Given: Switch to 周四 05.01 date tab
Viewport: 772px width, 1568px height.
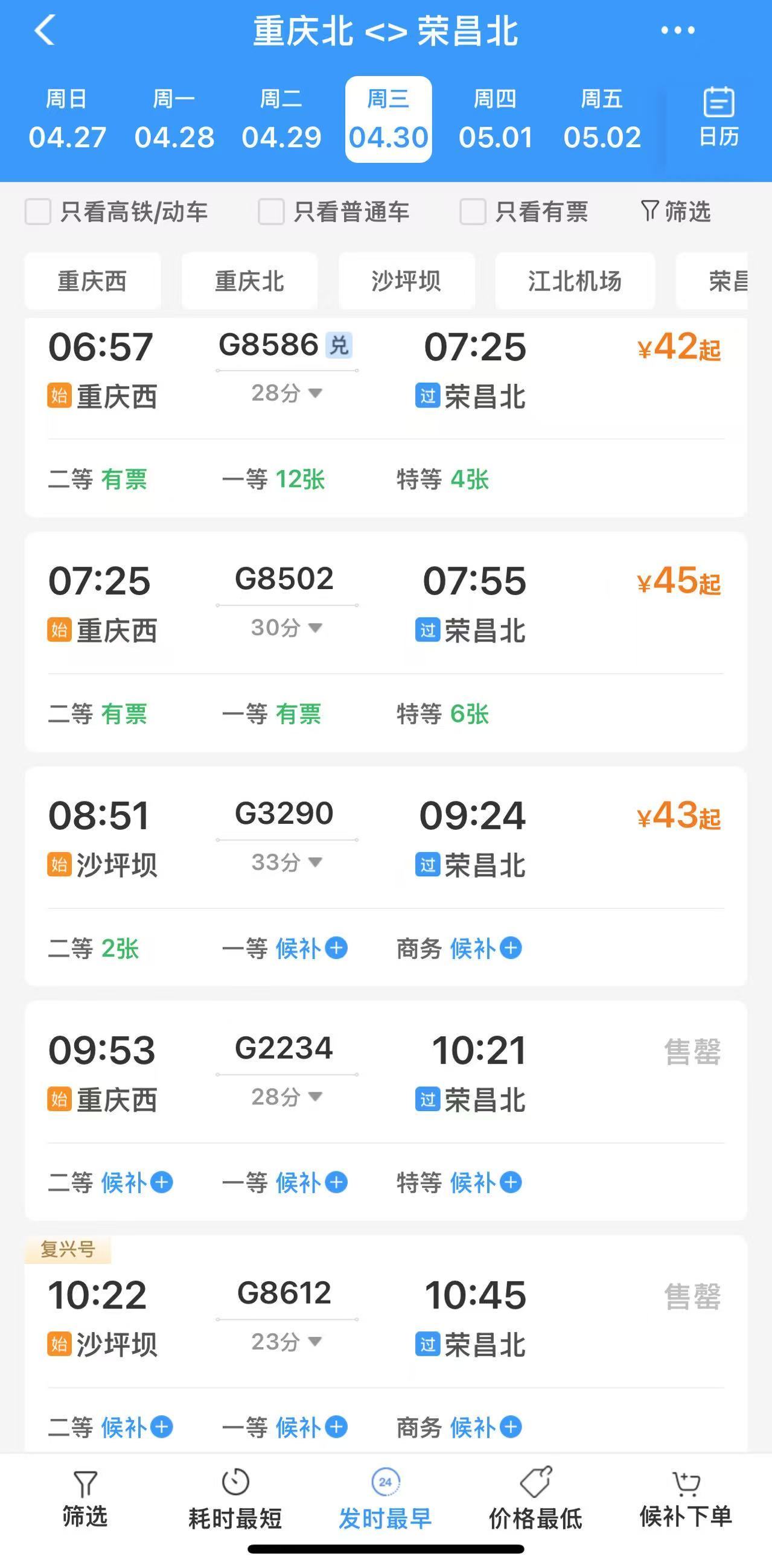Looking at the screenshot, I should pyautogui.click(x=495, y=119).
